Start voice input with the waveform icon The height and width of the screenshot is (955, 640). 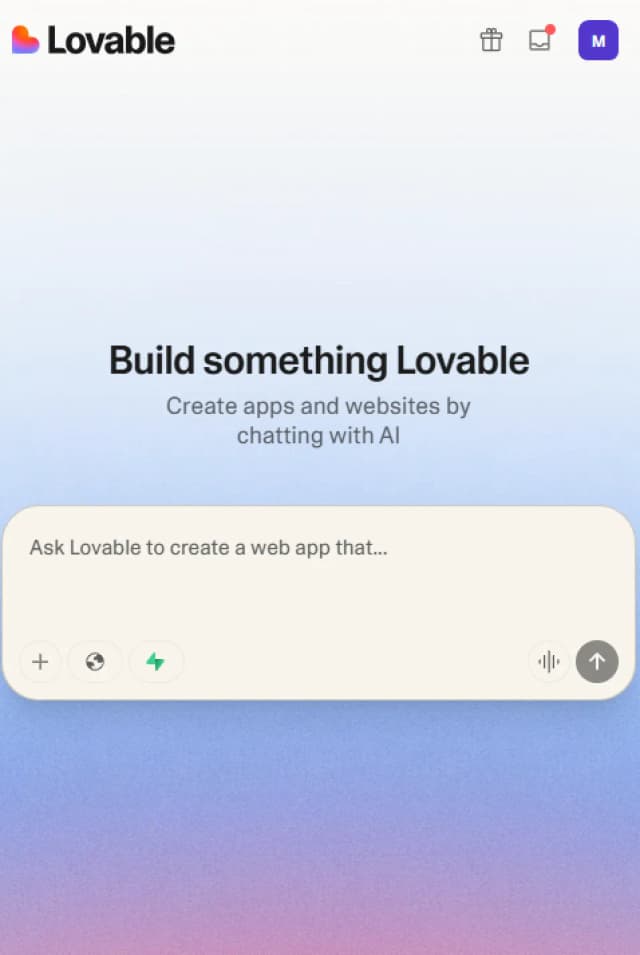click(548, 661)
